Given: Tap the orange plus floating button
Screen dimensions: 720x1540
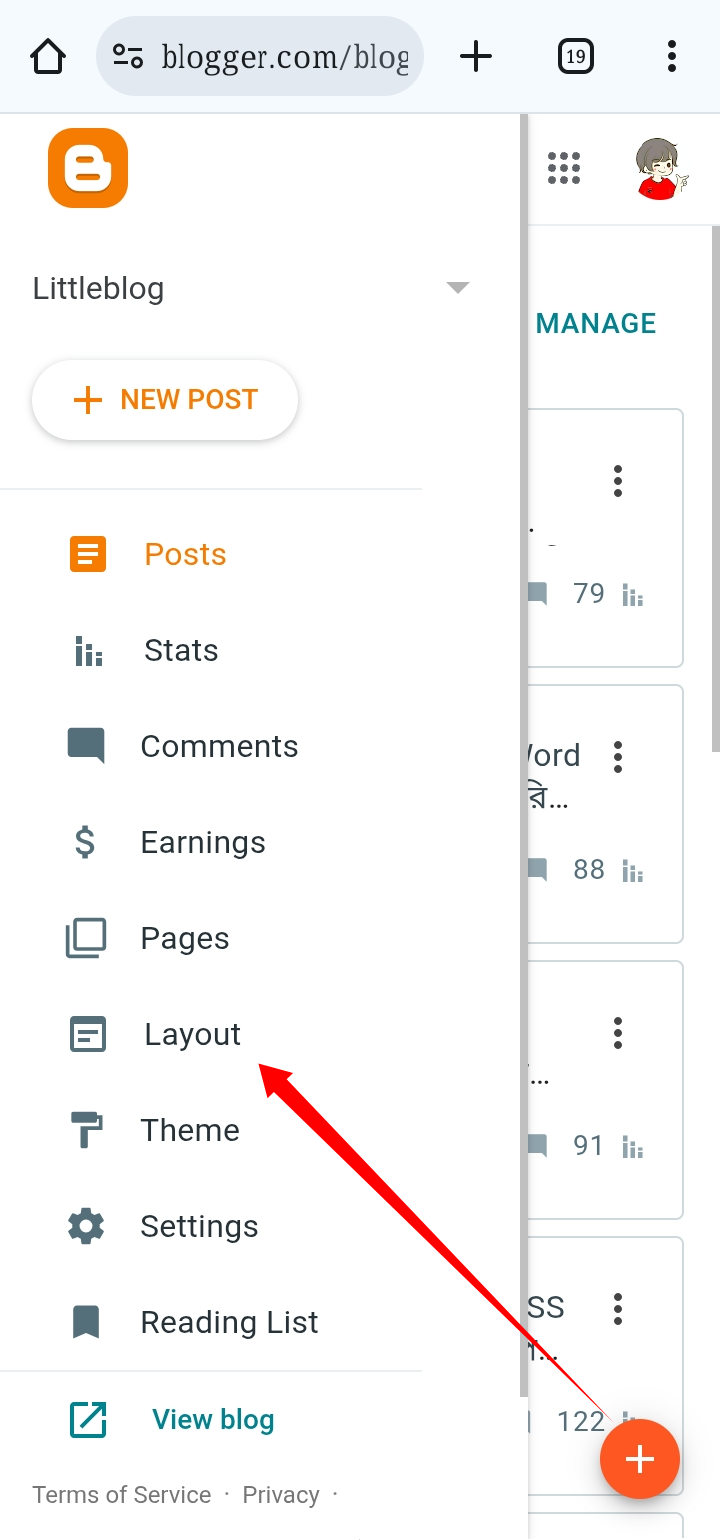Looking at the screenshot, I should coord(640,1460).
